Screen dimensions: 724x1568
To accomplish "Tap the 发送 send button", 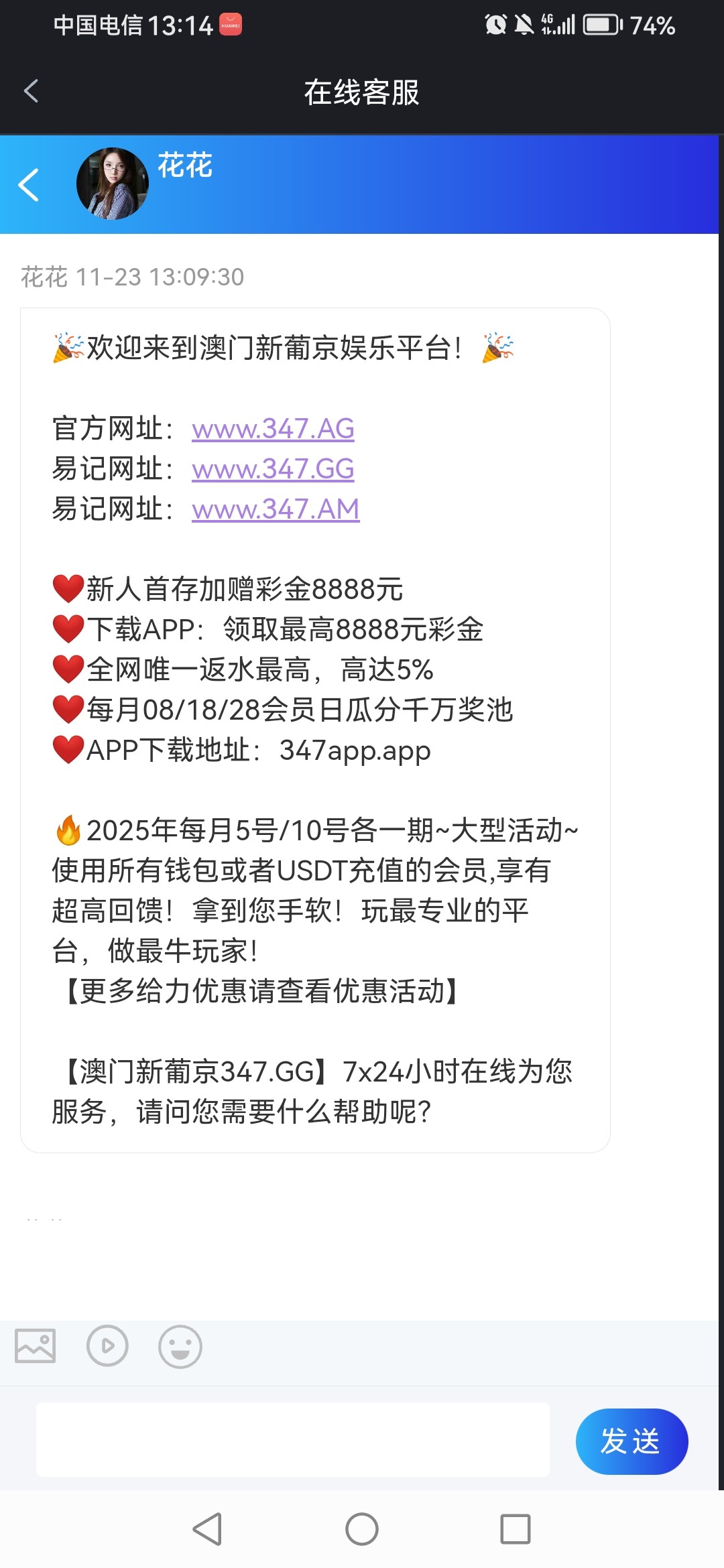I will 631,1441.
